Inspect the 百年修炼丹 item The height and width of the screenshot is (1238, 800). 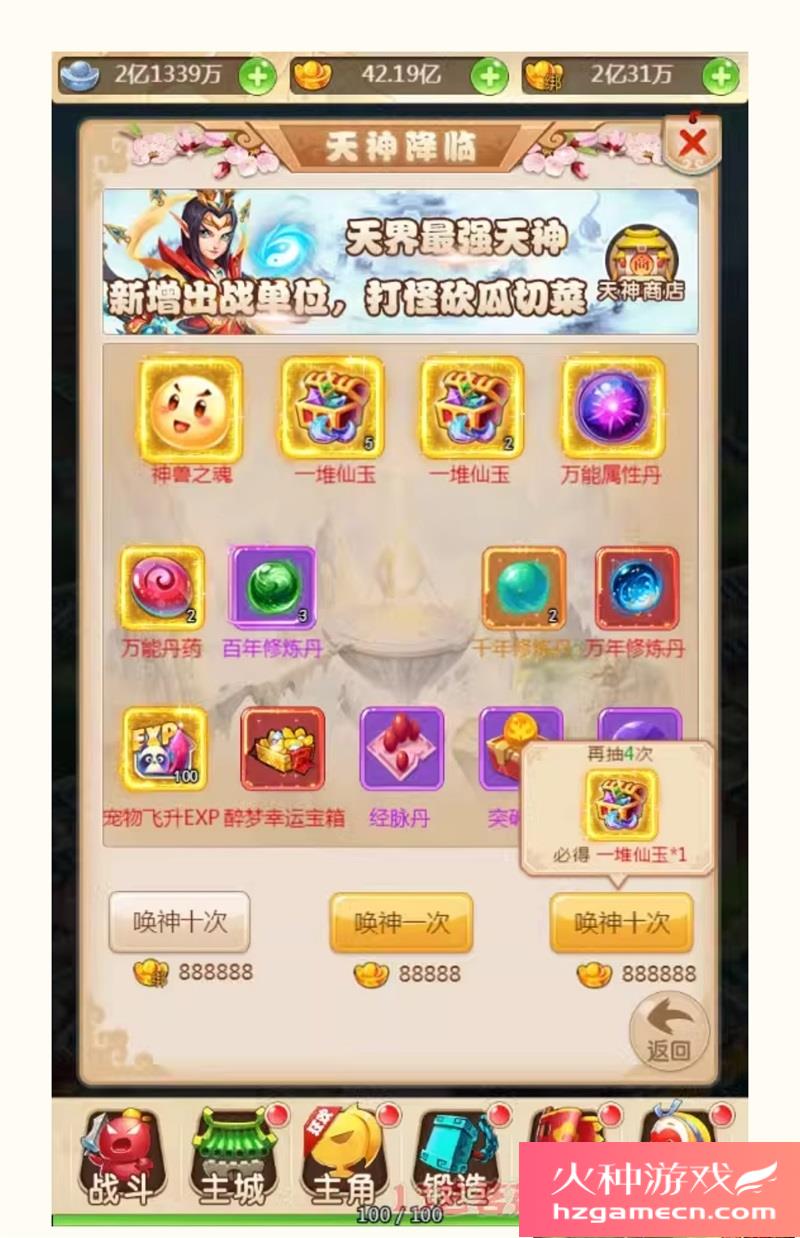point(273,588)
